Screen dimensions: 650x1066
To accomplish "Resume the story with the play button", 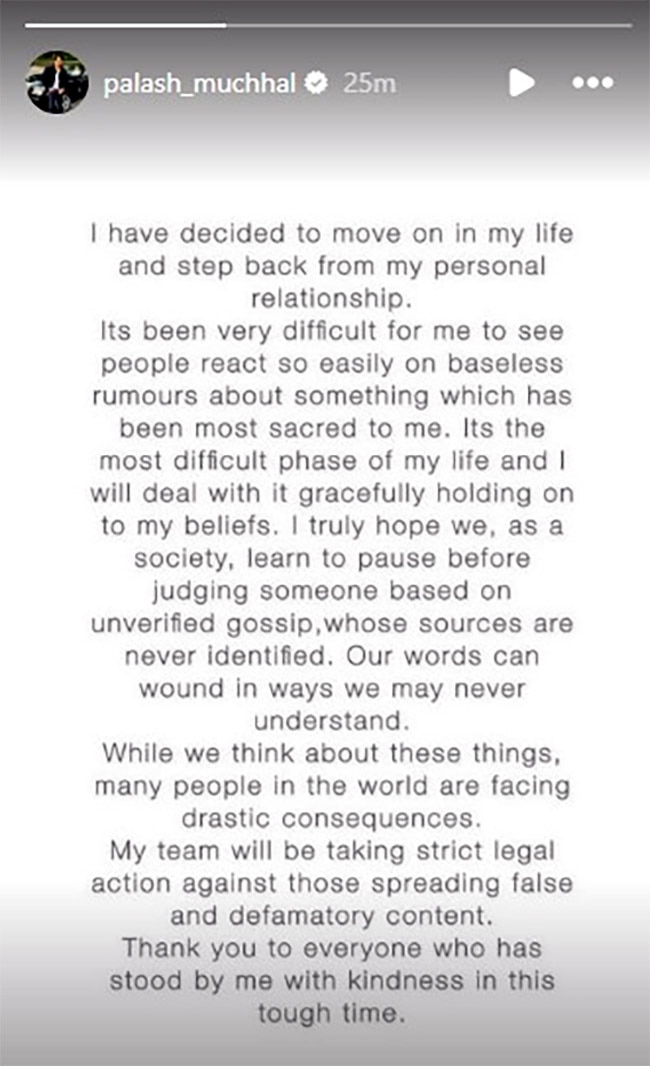I will pos(521,83).
